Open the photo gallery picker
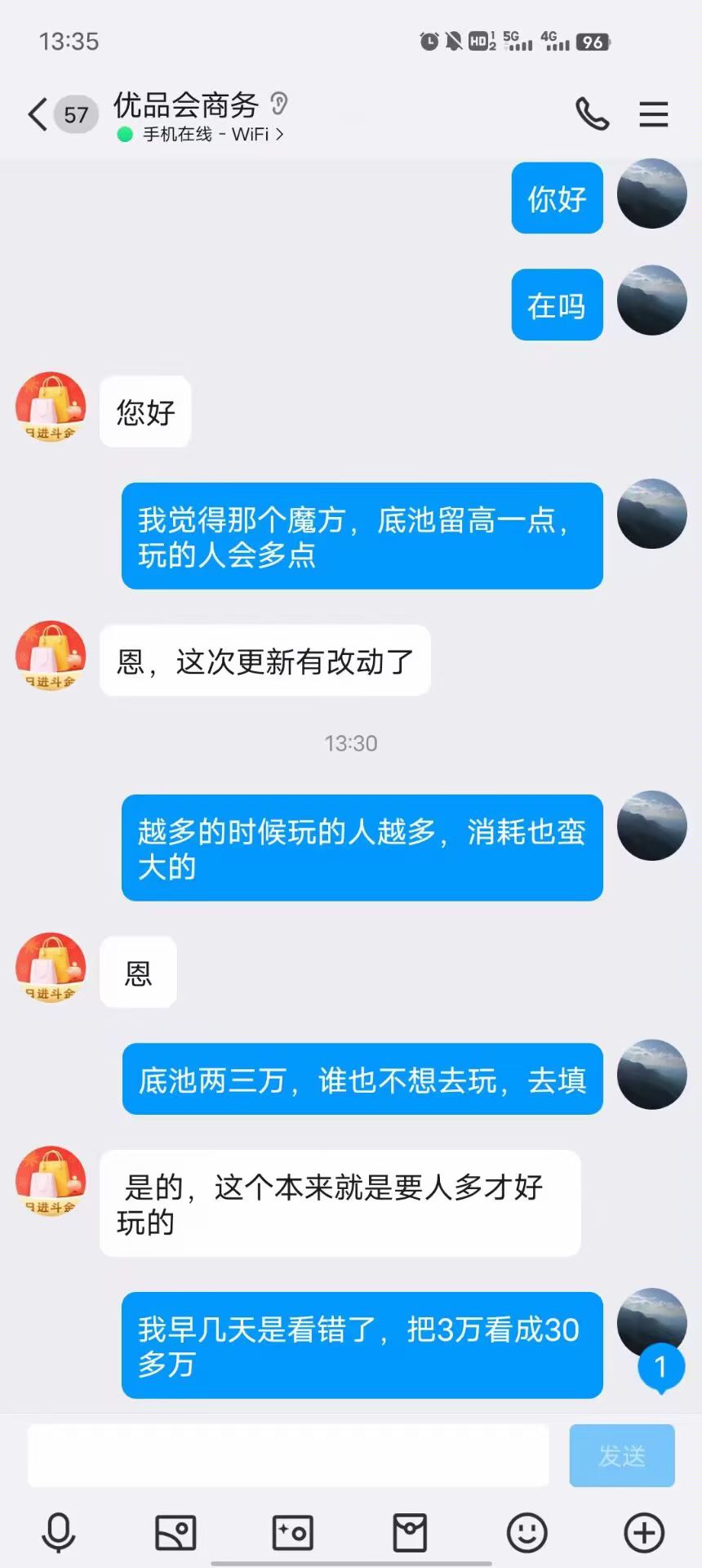Viewport: 702px width, 1568px height. point(175,1533)
